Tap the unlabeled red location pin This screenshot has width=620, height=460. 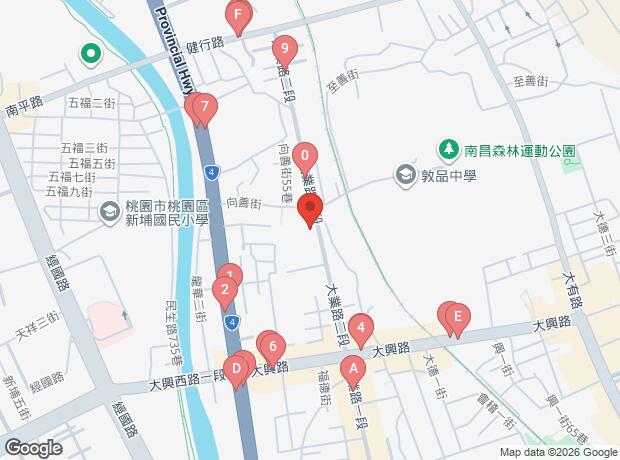point(318,211)
